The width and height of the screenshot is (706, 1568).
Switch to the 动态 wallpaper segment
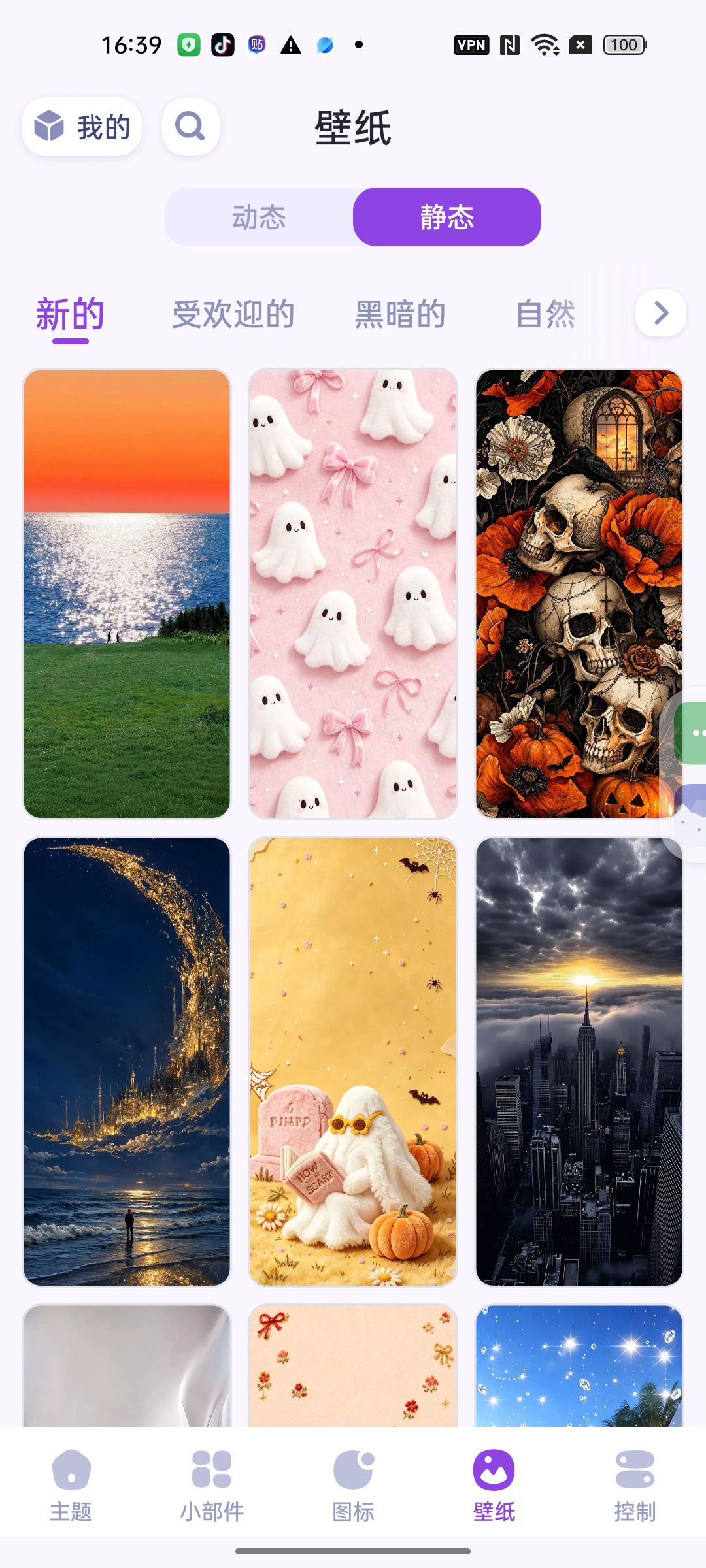click(x=259, y=217)
